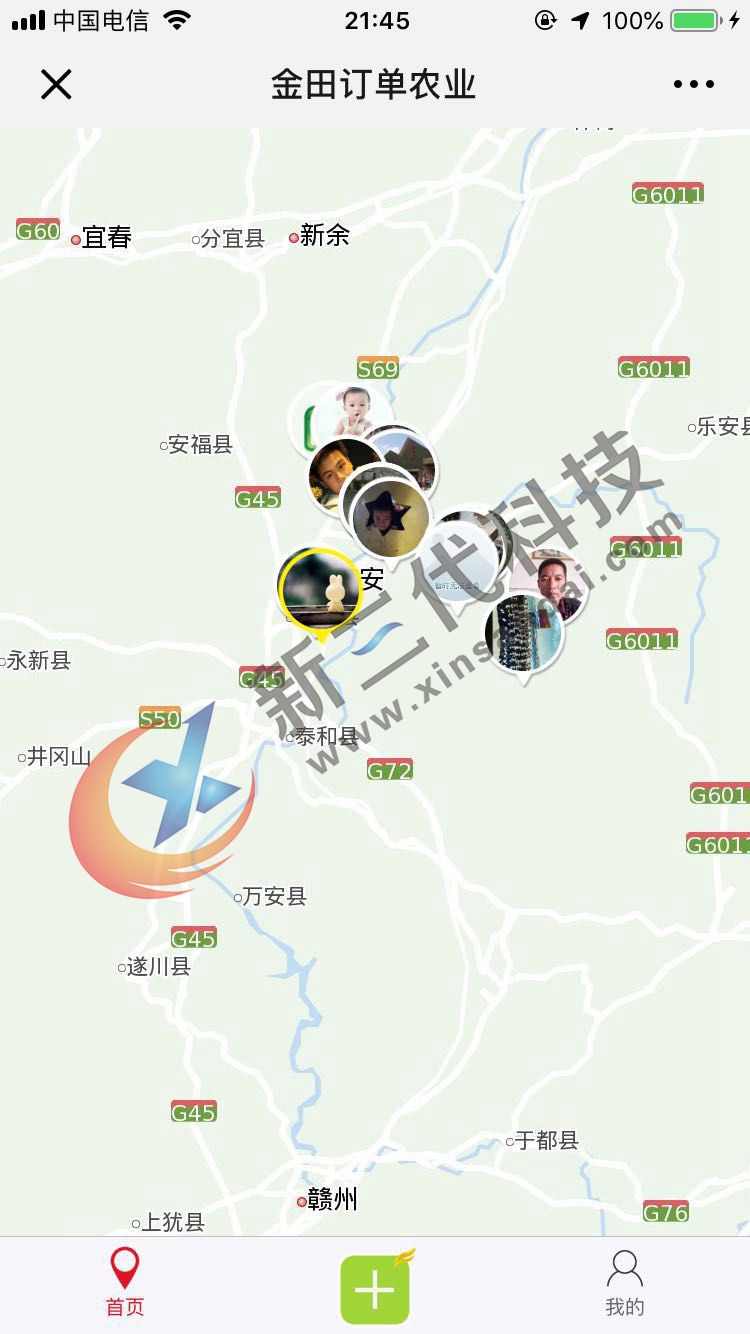This screenshot has height=1334, width=750.
Task: Open the star-shaped avatar map marker
Action: coord(389,518)
